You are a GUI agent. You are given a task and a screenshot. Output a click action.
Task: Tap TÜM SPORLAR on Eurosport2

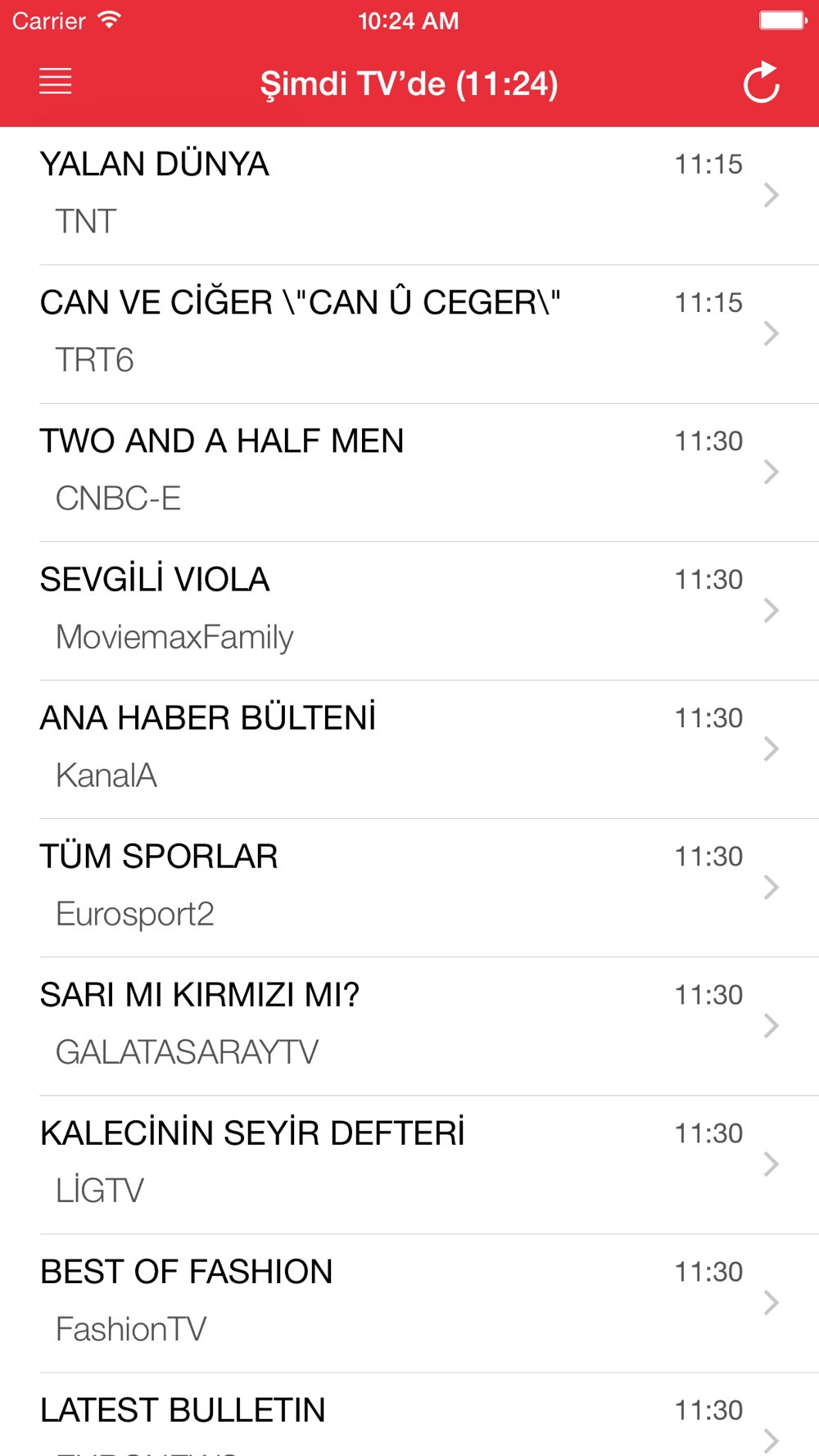(x=409, y=888)
